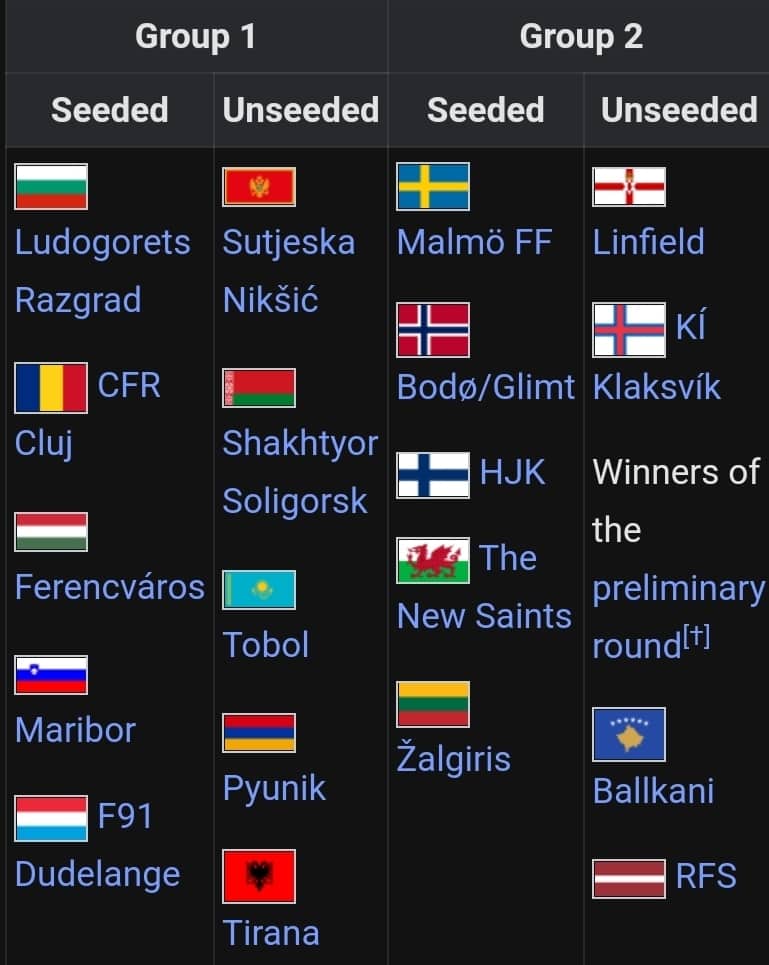Tap the Tirana link
Viewport: 769px width, 965px height.
click(270, 933)
